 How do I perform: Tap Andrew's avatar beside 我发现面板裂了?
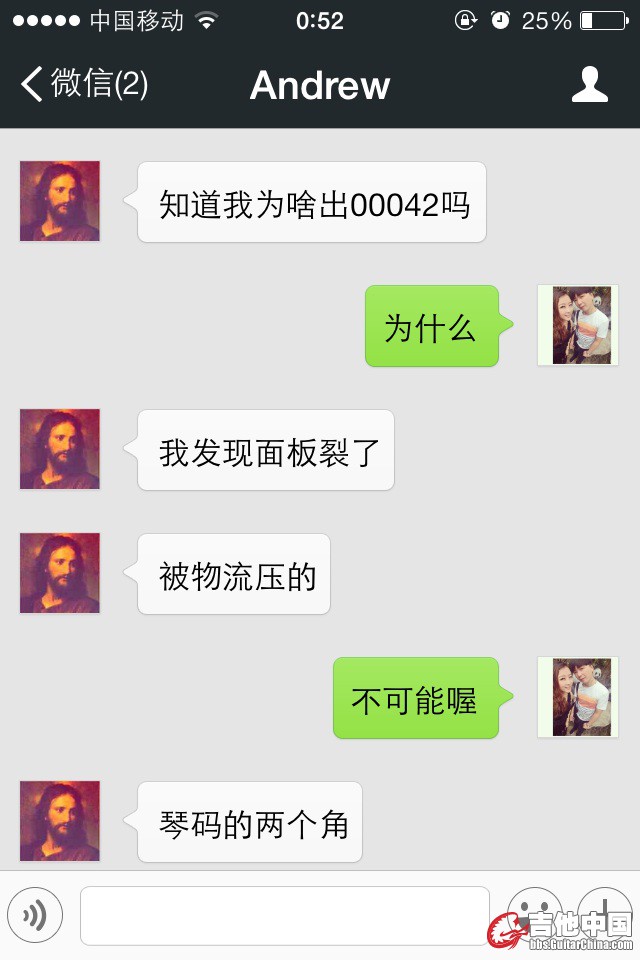pyautogui.click(x=60, y=449)
